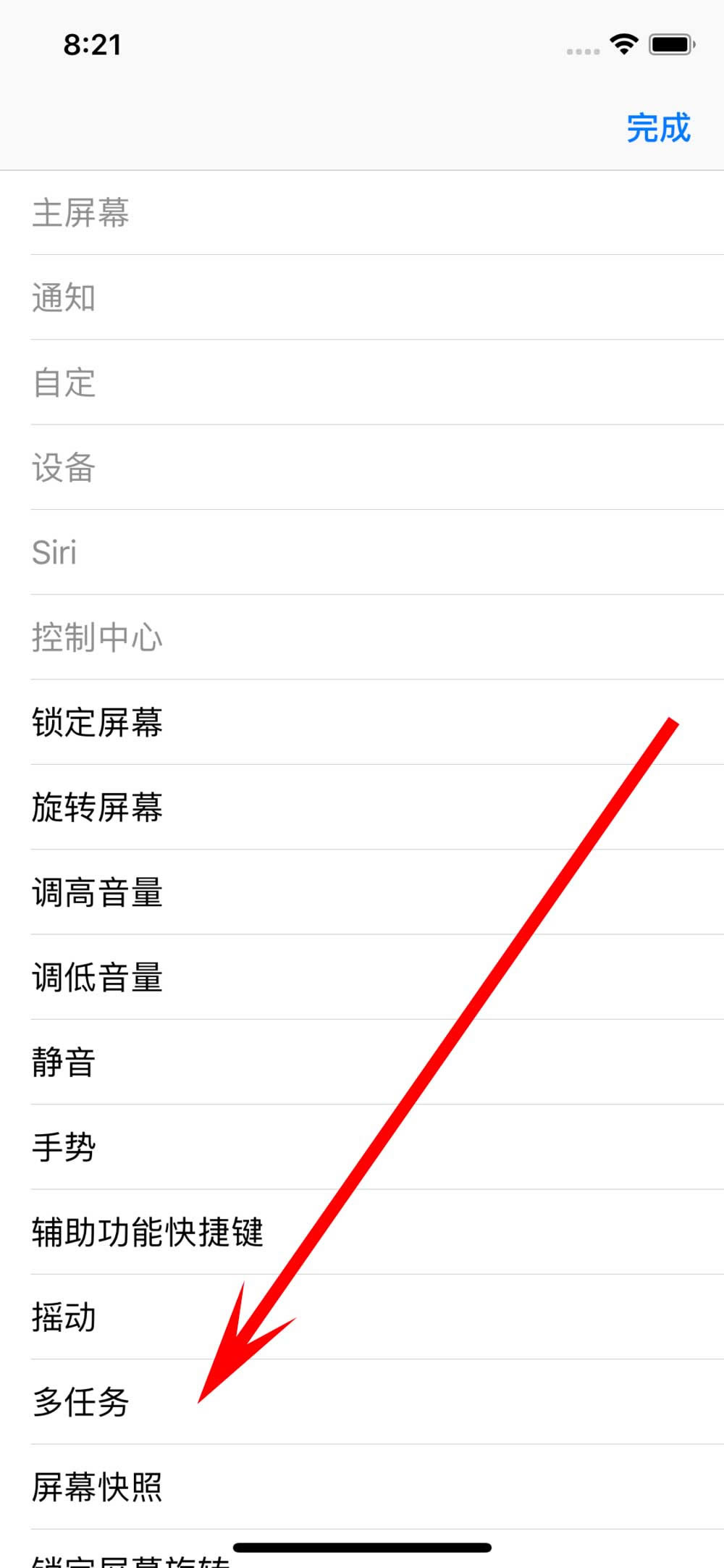Choose 旋转屏幕 action

pyautogui.click(x=97, y=807)
